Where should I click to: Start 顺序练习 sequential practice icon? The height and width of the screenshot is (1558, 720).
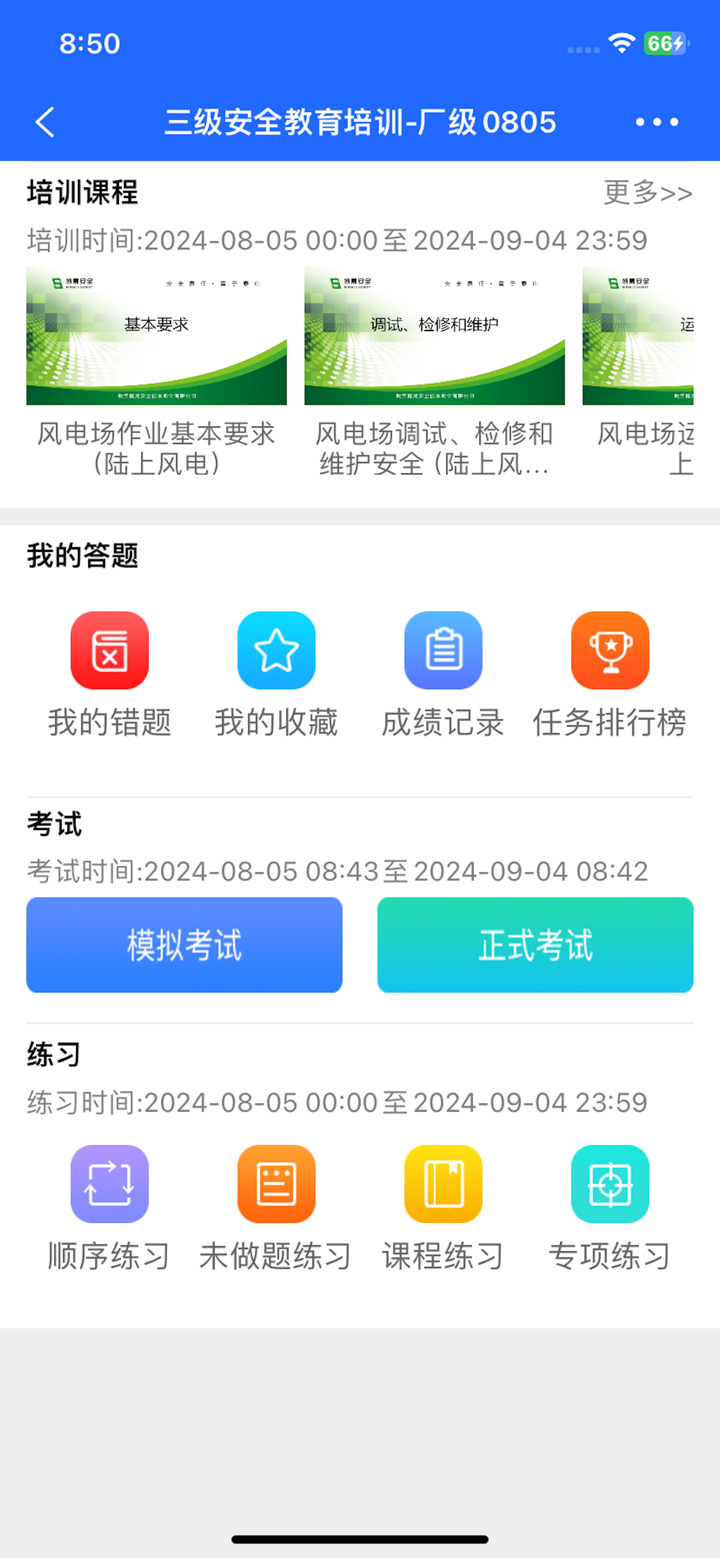click(x=110, y=1183)
